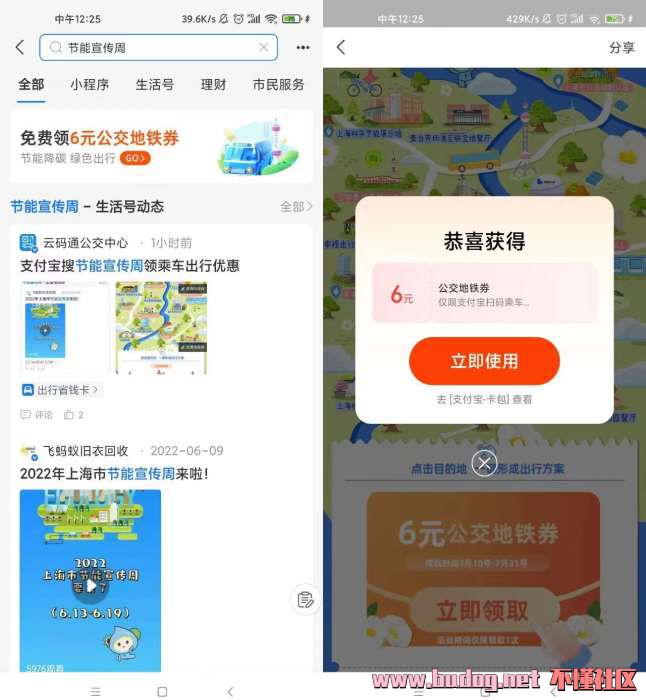The height and width of the screenshot is (700, 646).
Task: Dismiss the 恭喜获得 popup with the X
Action: (484, 462)
